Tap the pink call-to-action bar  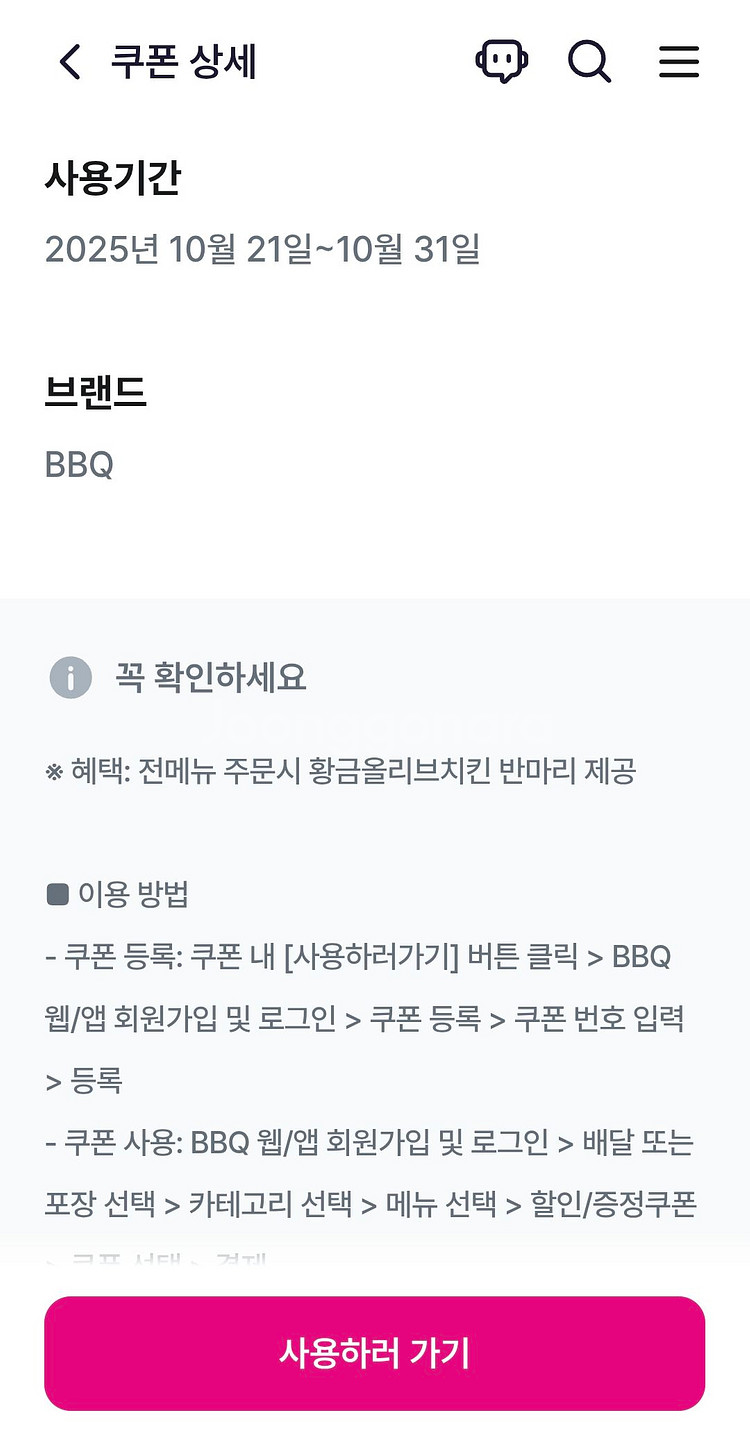tap(374, 1353)
